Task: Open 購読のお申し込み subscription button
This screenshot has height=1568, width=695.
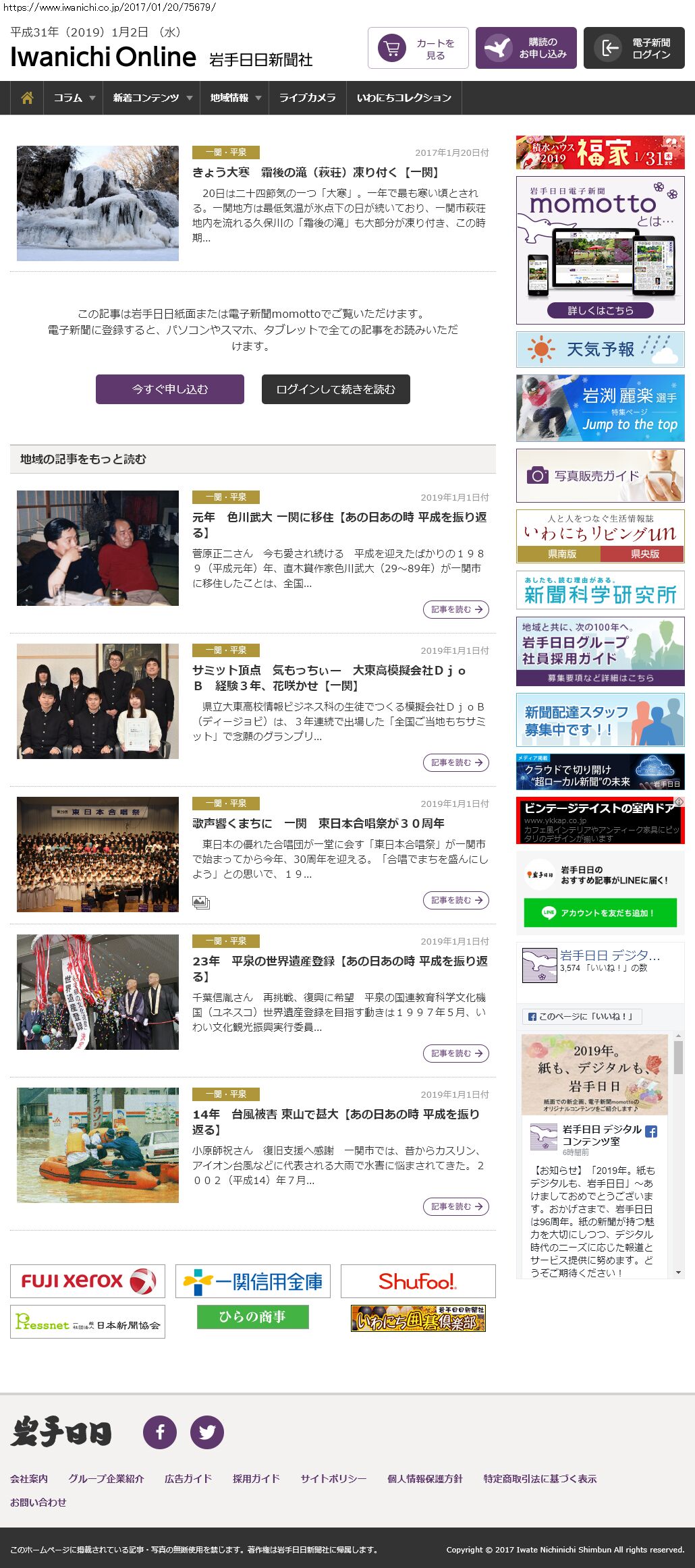Action: coord(526,48)
